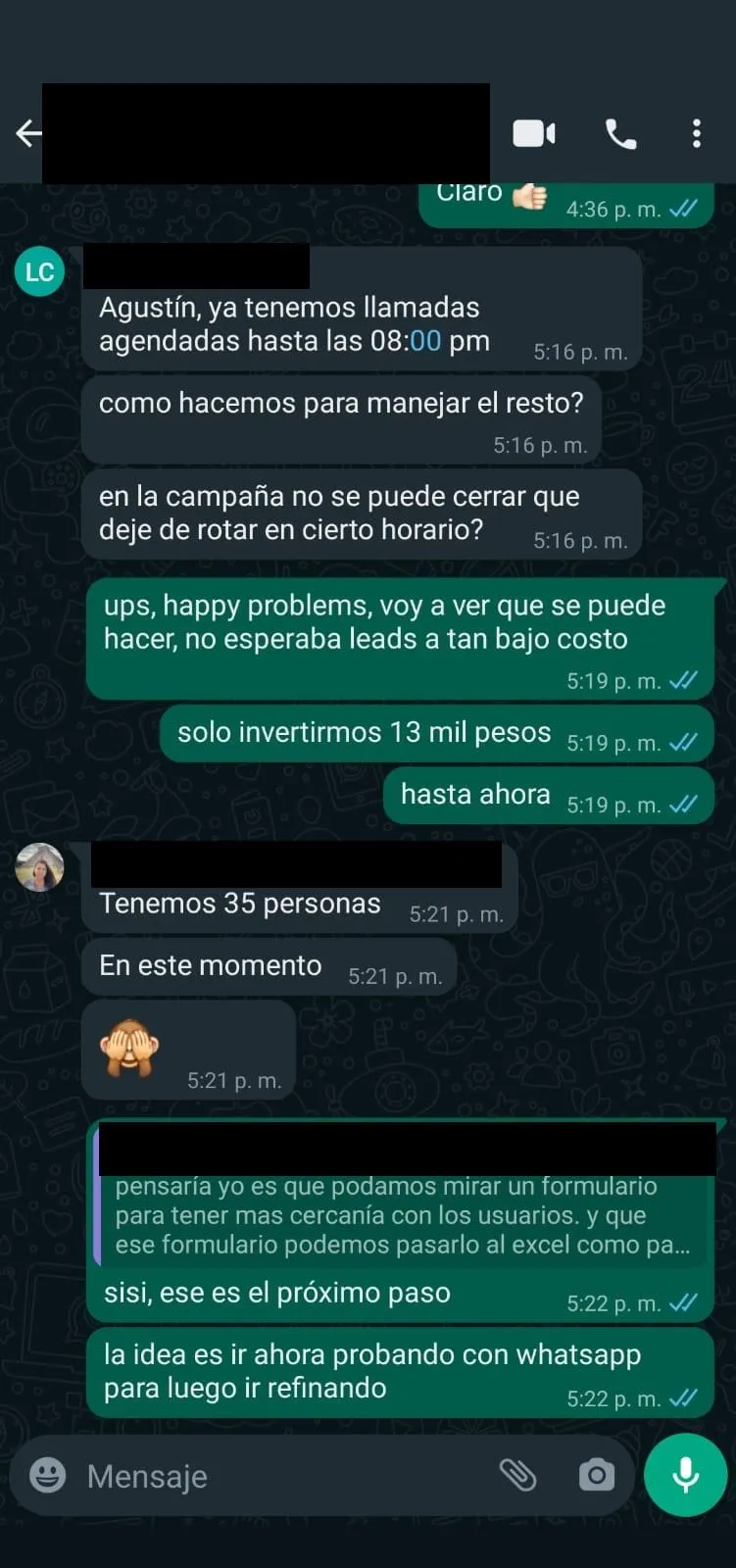Go back to the chat list
The height and width of the screenshot is (1568, 736).
(28, 133)
